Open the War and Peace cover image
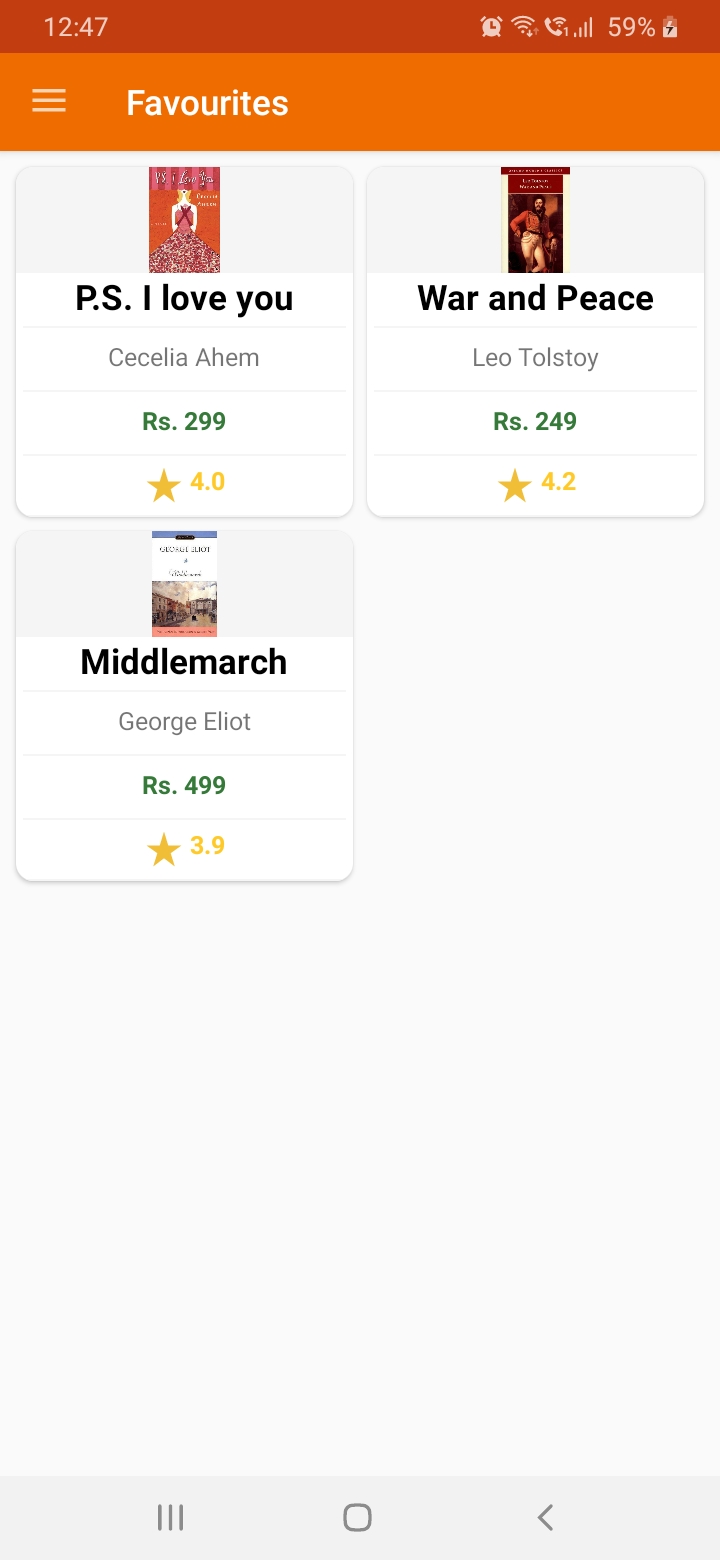The image size is (720, 1560). click(x=535, y=219)
